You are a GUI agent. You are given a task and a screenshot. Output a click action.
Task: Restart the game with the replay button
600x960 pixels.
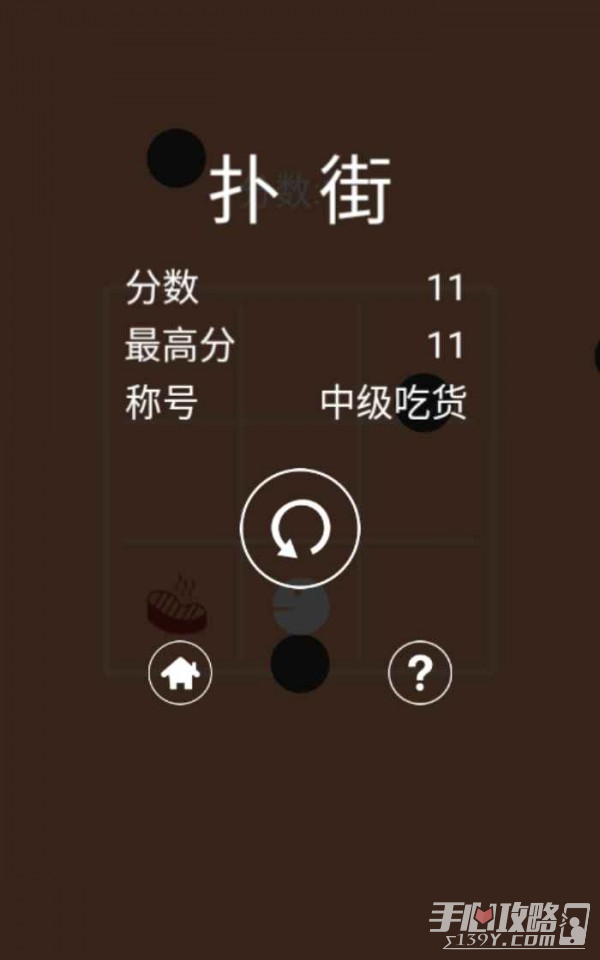click(x=300, y=527)
